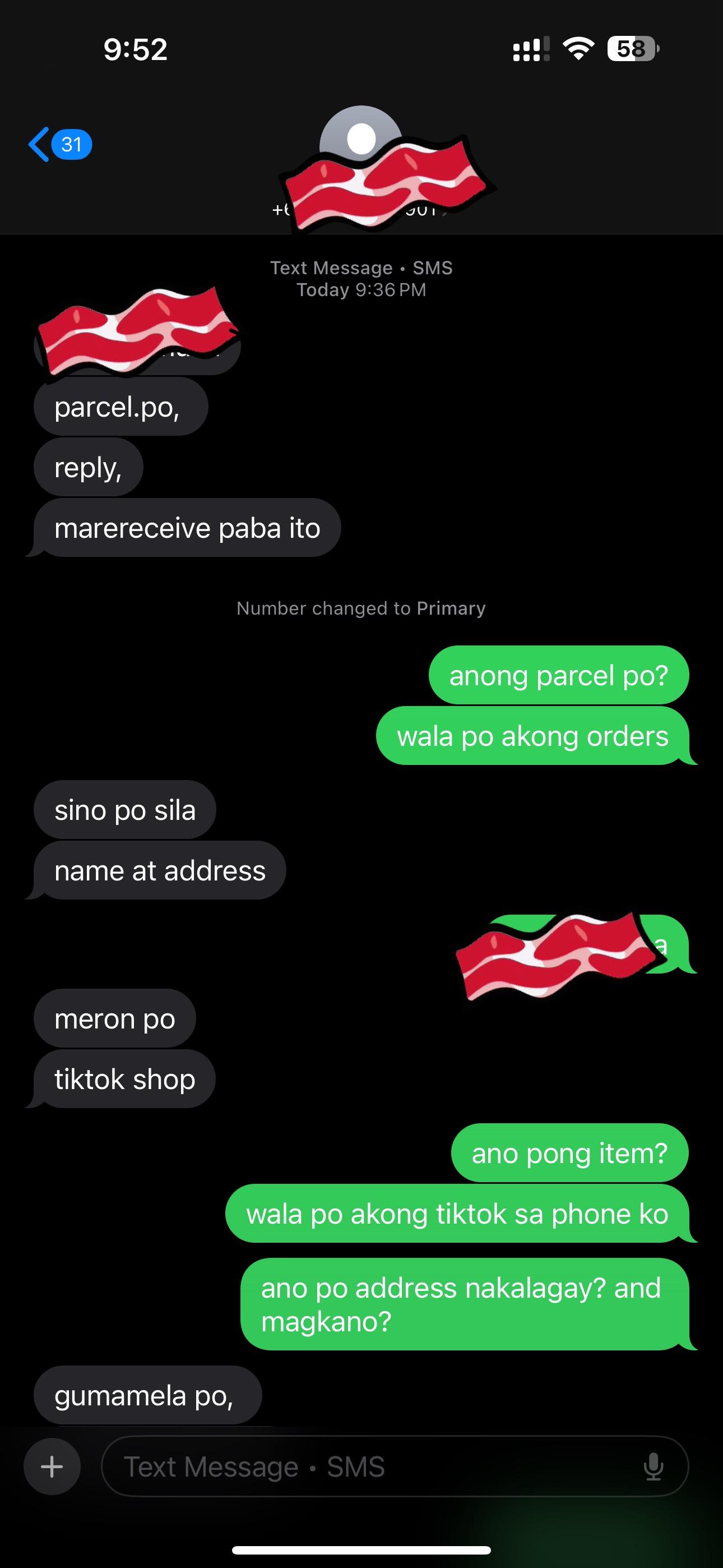Start dictation with the microphone icon
723x1568 pixels.
click(653, 1466)
